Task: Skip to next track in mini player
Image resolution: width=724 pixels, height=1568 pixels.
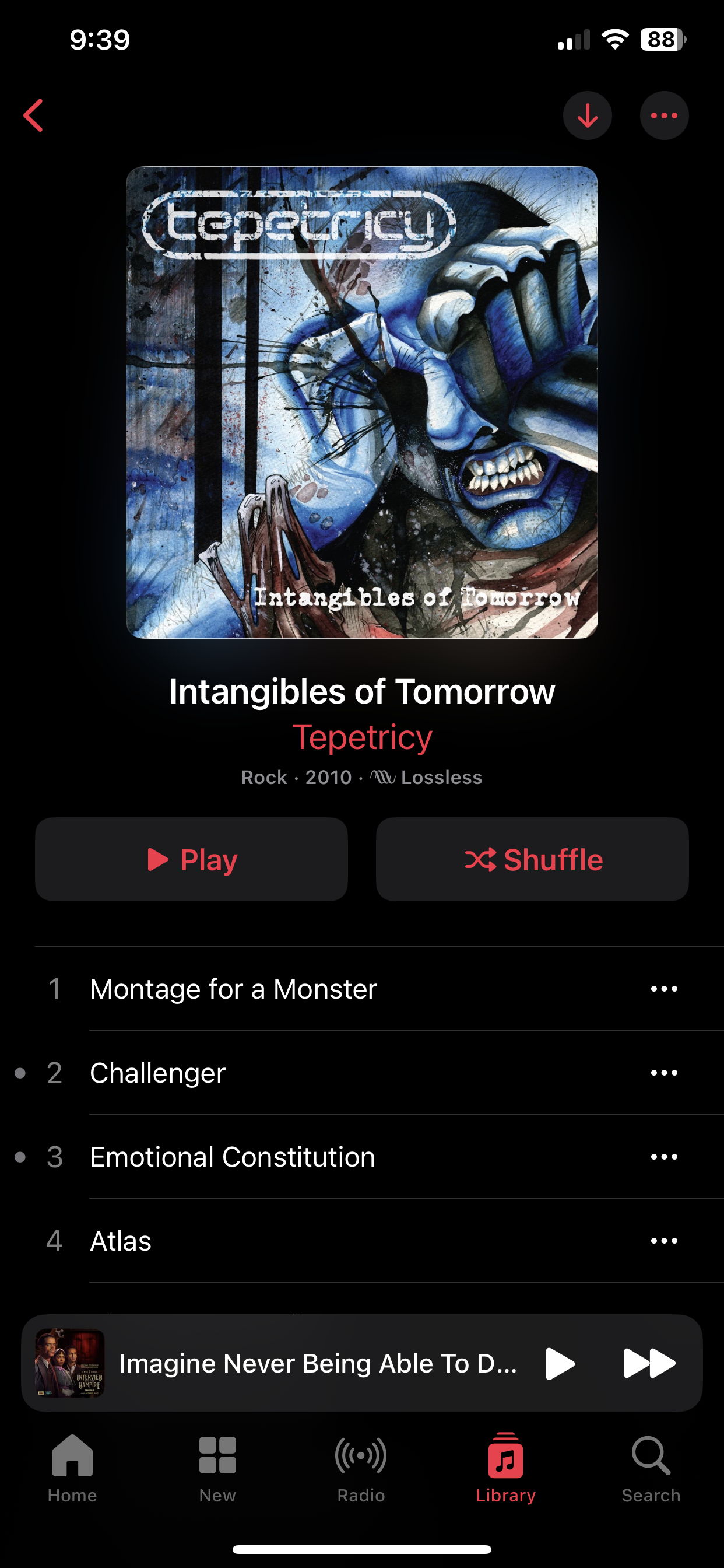Action: coord(649,1363)
